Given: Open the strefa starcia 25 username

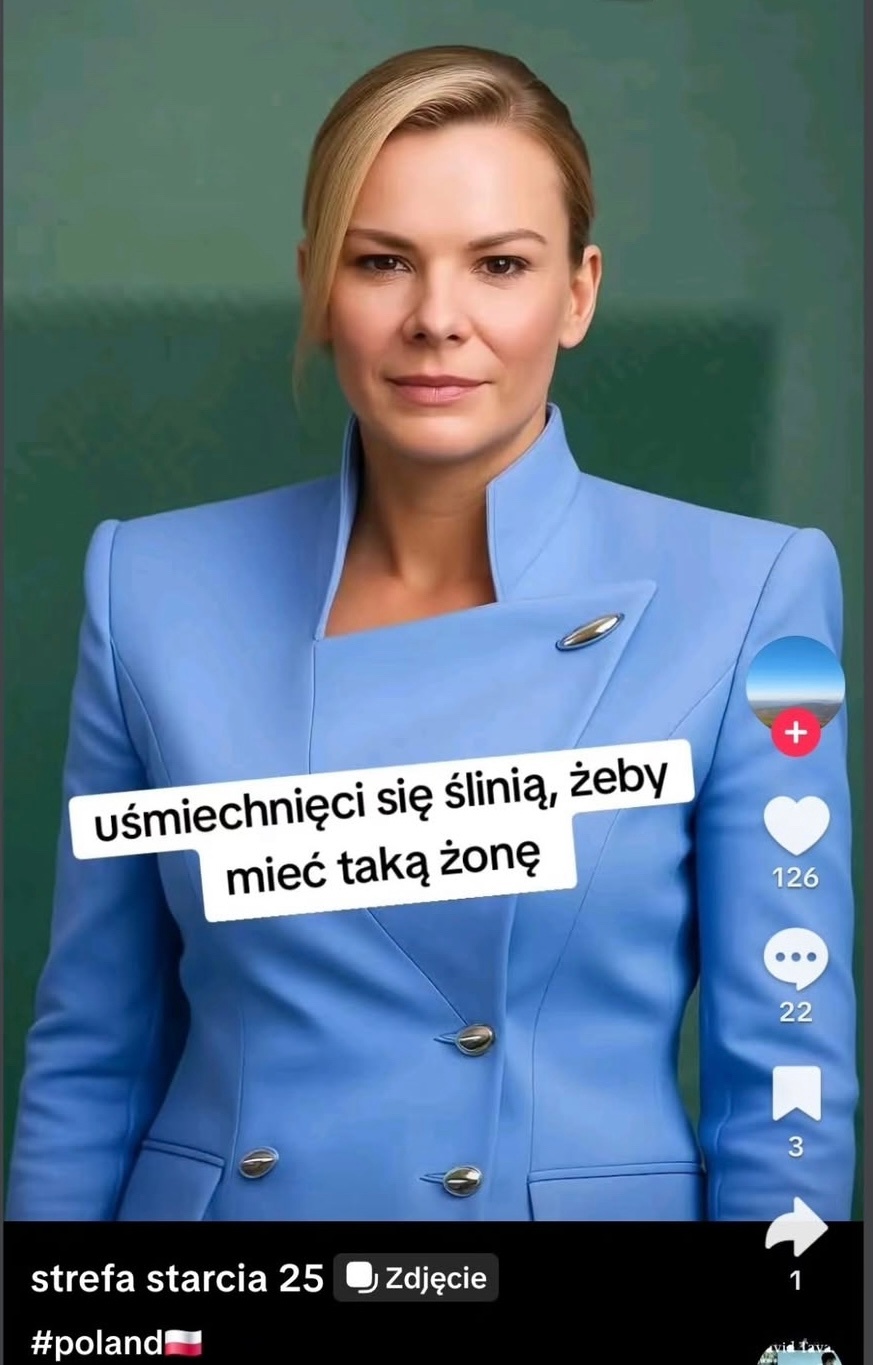Looking at the screenshot, I should point(177,1278).
